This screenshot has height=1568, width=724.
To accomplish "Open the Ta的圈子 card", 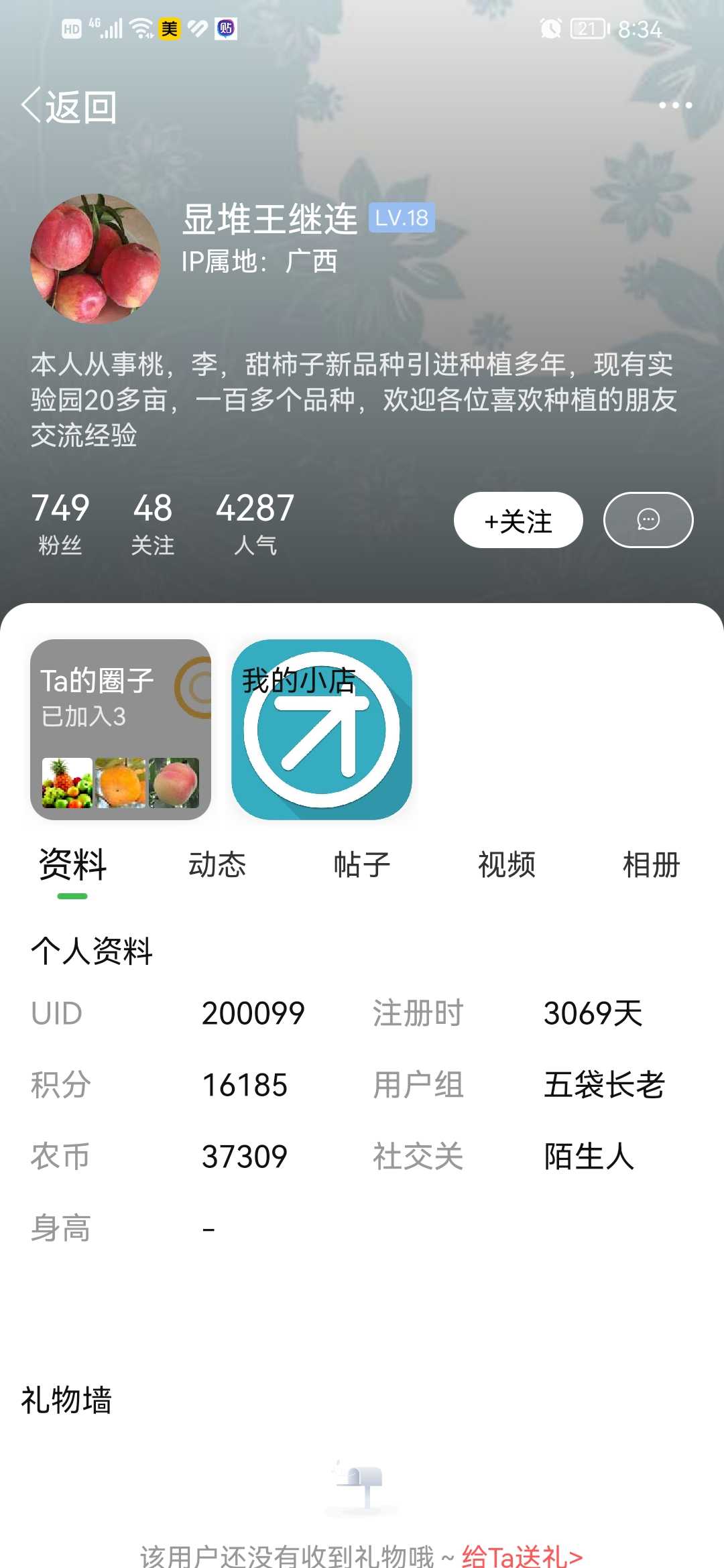I will 121,729.
